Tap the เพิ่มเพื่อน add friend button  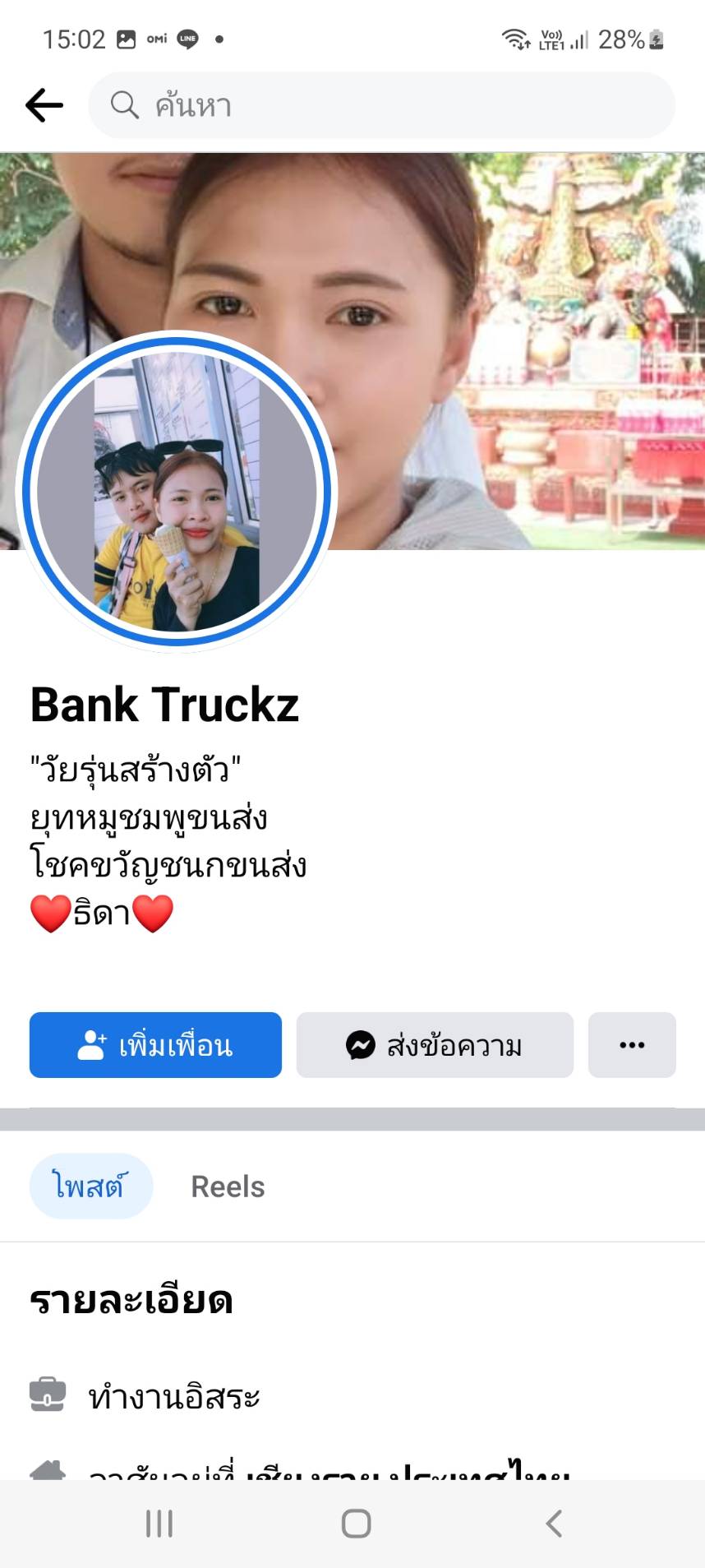click(155, 1045)
